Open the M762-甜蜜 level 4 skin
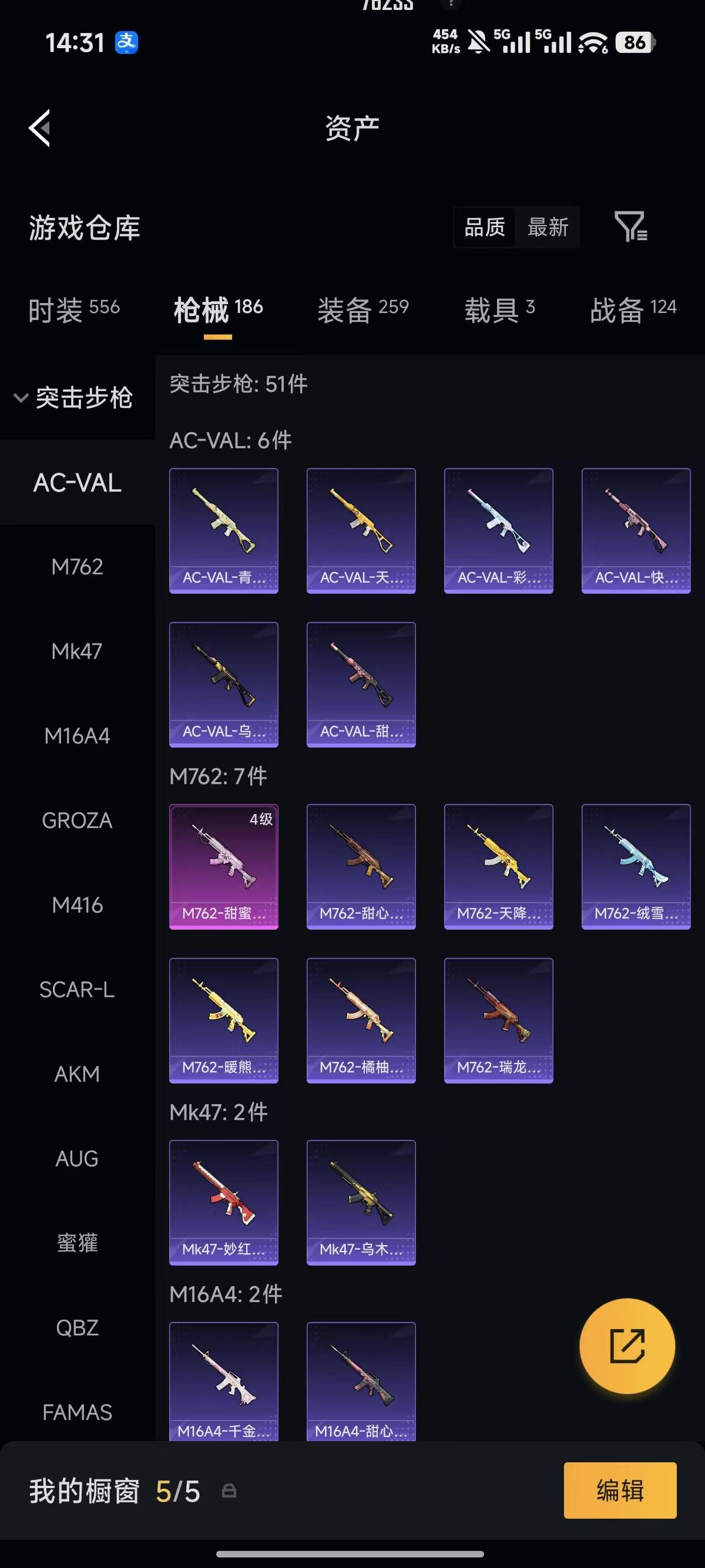This screenshot has height=1568, width=705. [x=223, y=866]
